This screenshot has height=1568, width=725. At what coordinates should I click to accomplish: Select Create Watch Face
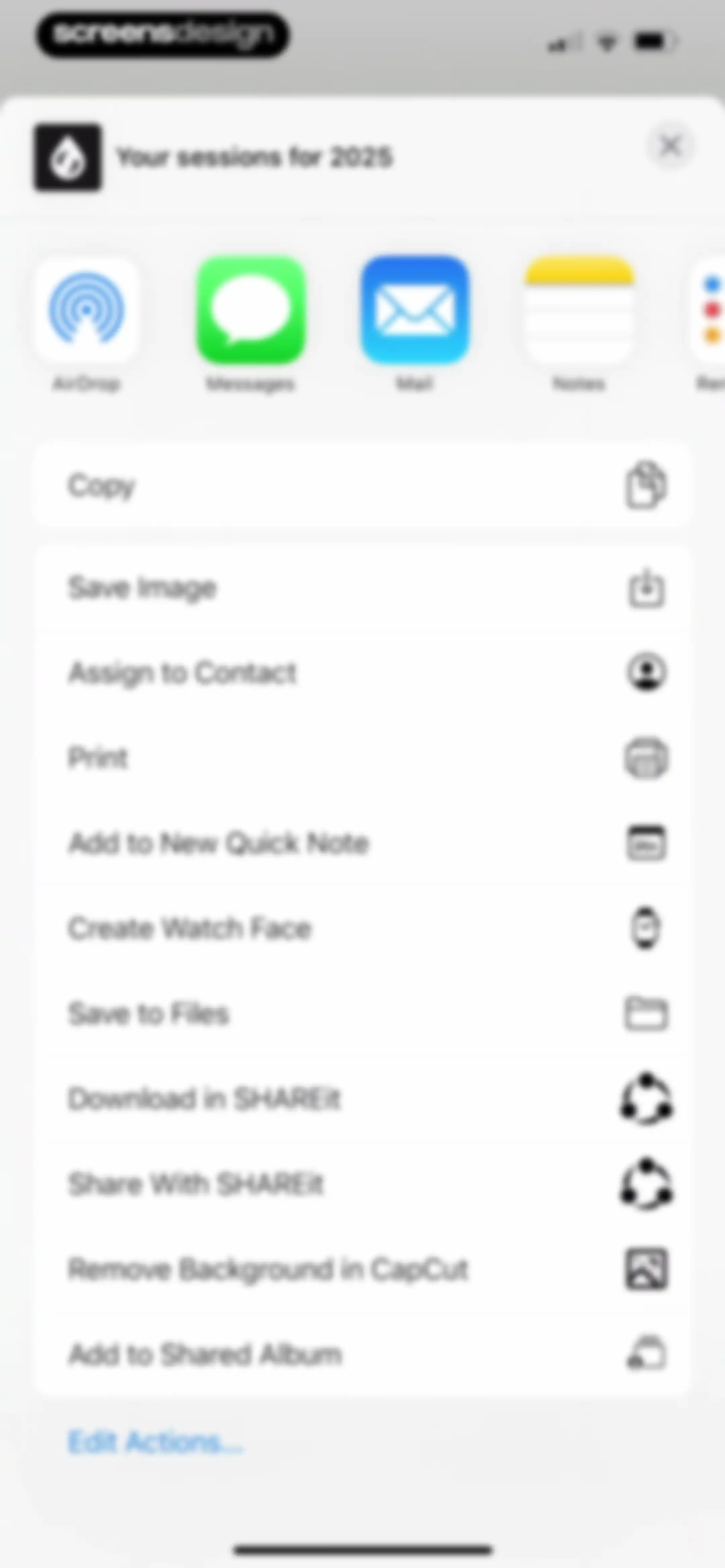point(363,928)
